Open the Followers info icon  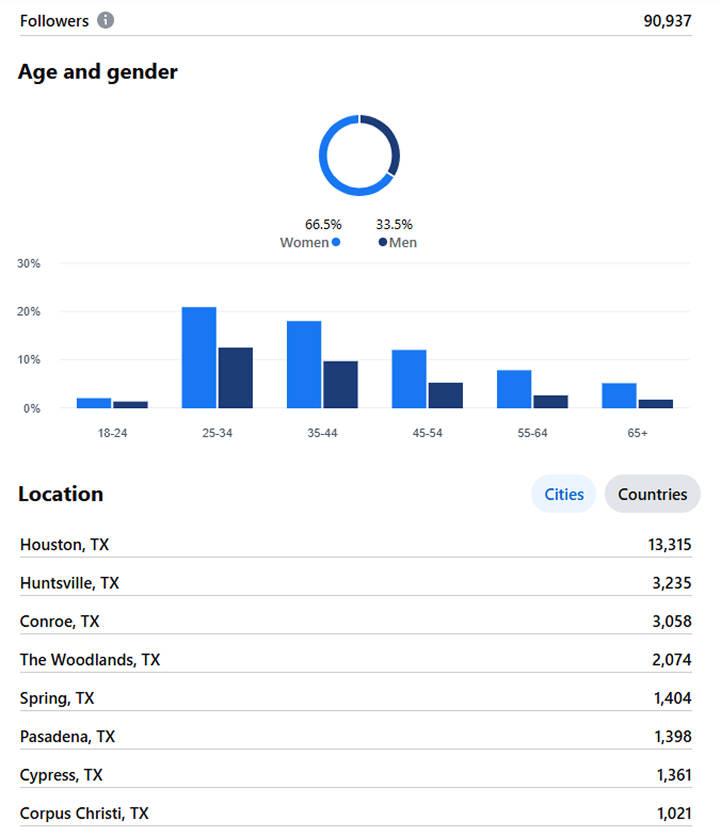point(106,20)
